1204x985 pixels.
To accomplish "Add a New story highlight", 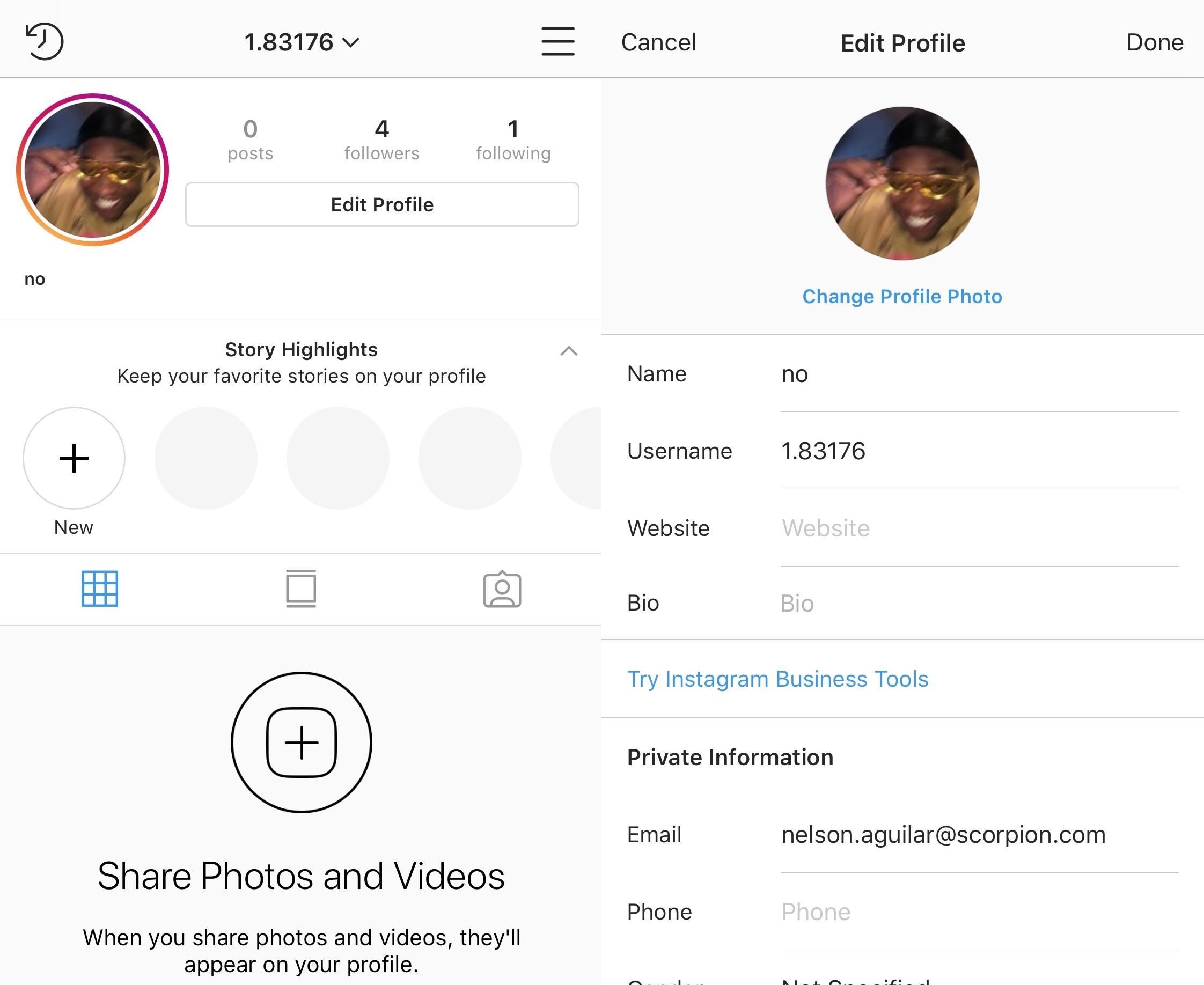I will (x=74, y=458).
